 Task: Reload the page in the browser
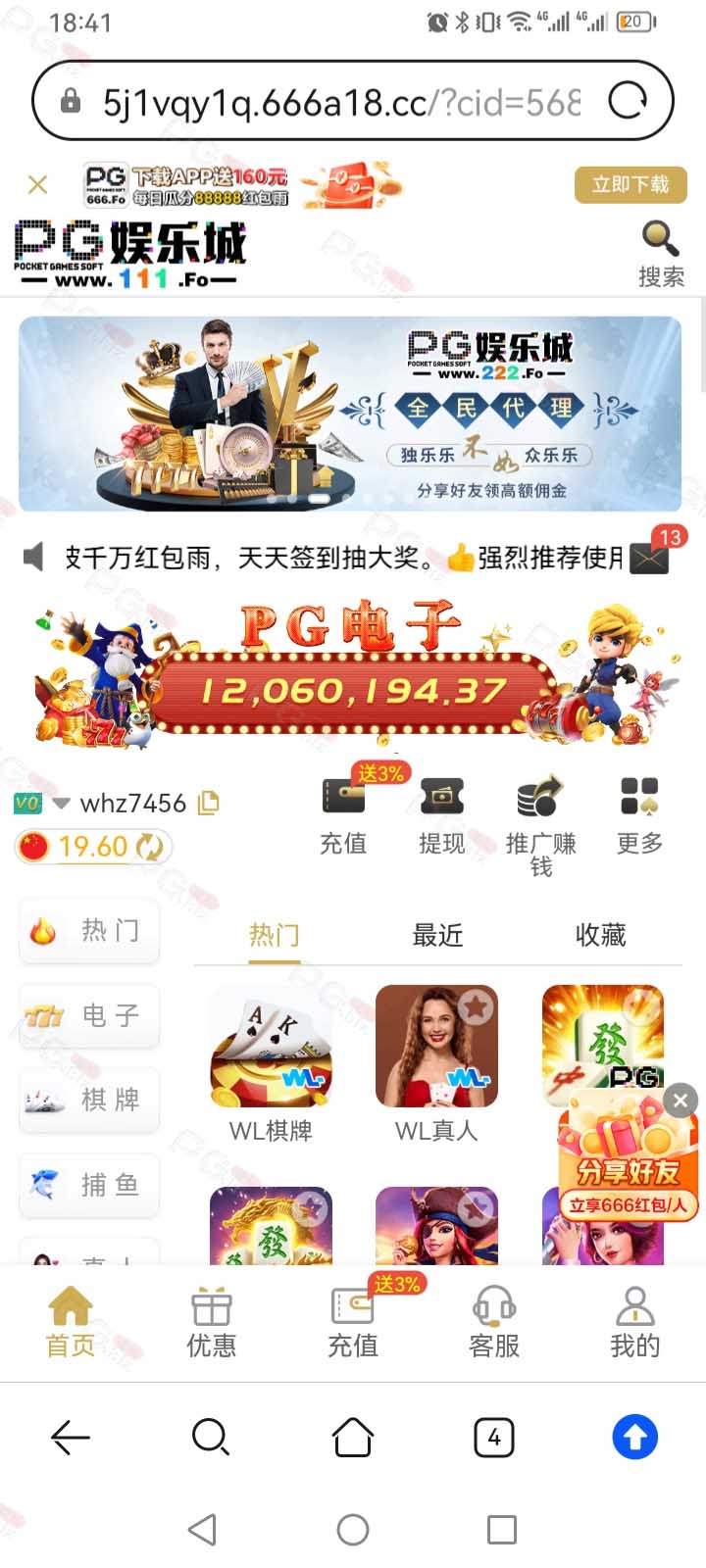[x=628, y=100]
